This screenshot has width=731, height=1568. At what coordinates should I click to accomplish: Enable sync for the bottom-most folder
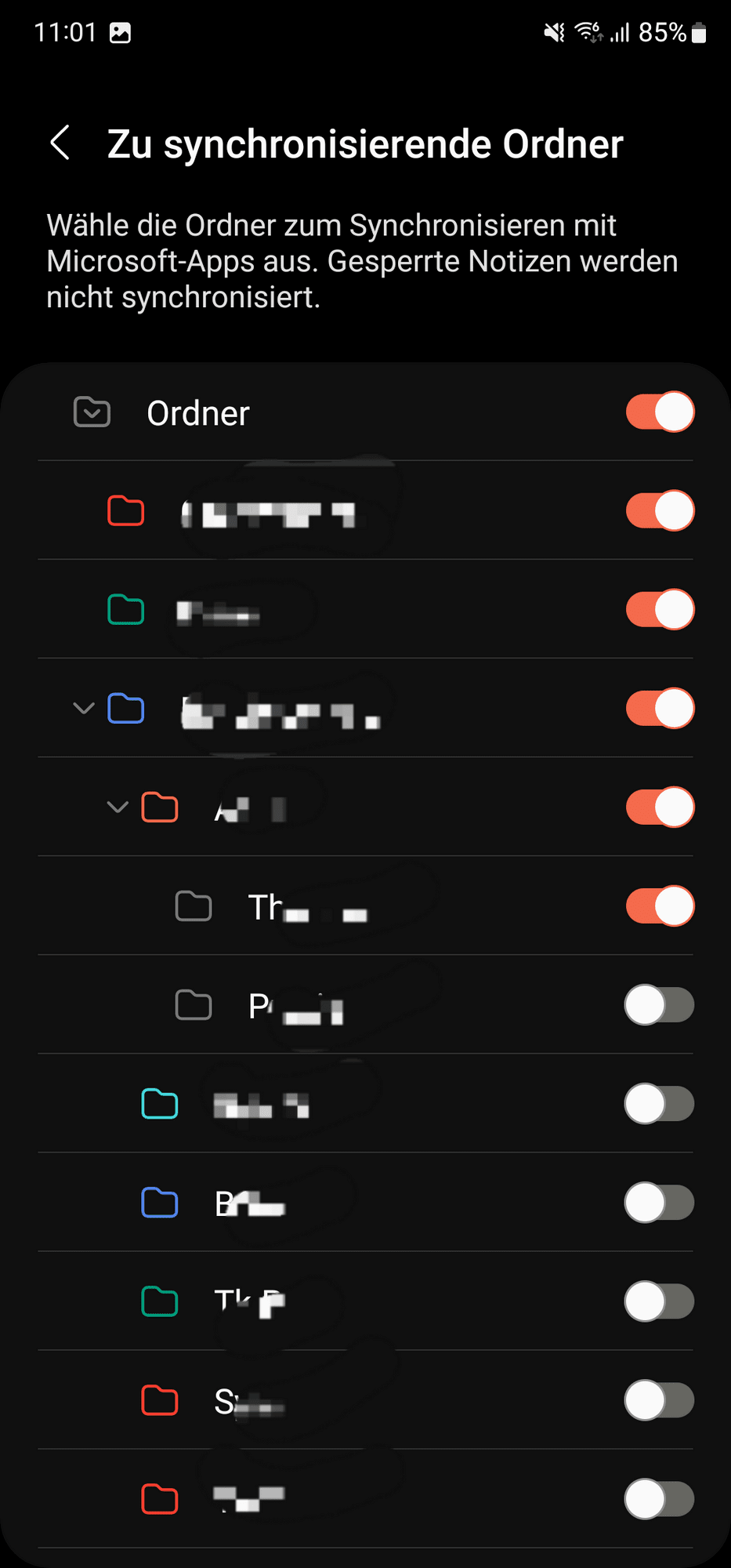(659, 1498)
